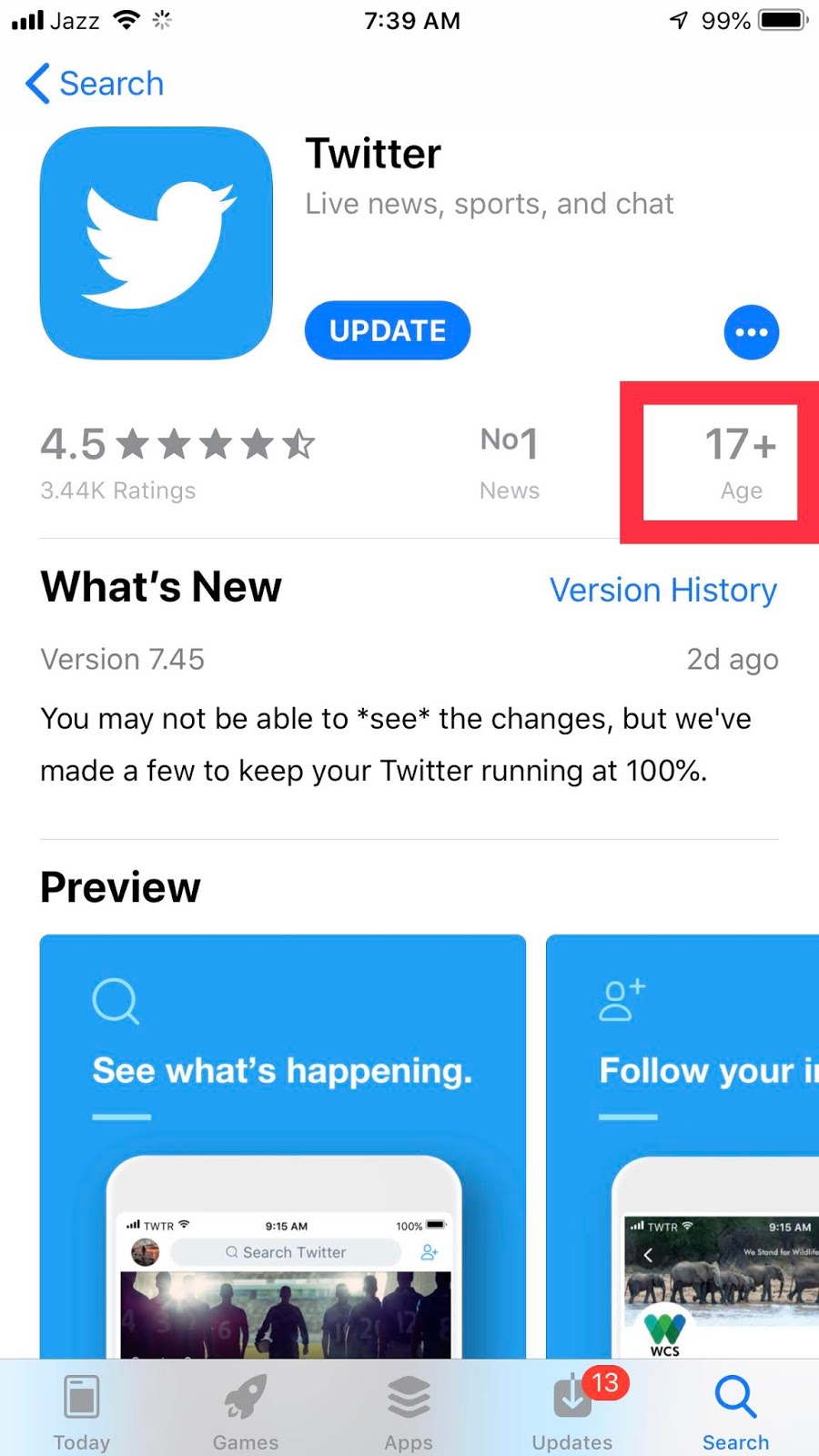The image size is (819, 1456).
Task: Open the Updates tab with 13 badge
Action: point(573,1410)
